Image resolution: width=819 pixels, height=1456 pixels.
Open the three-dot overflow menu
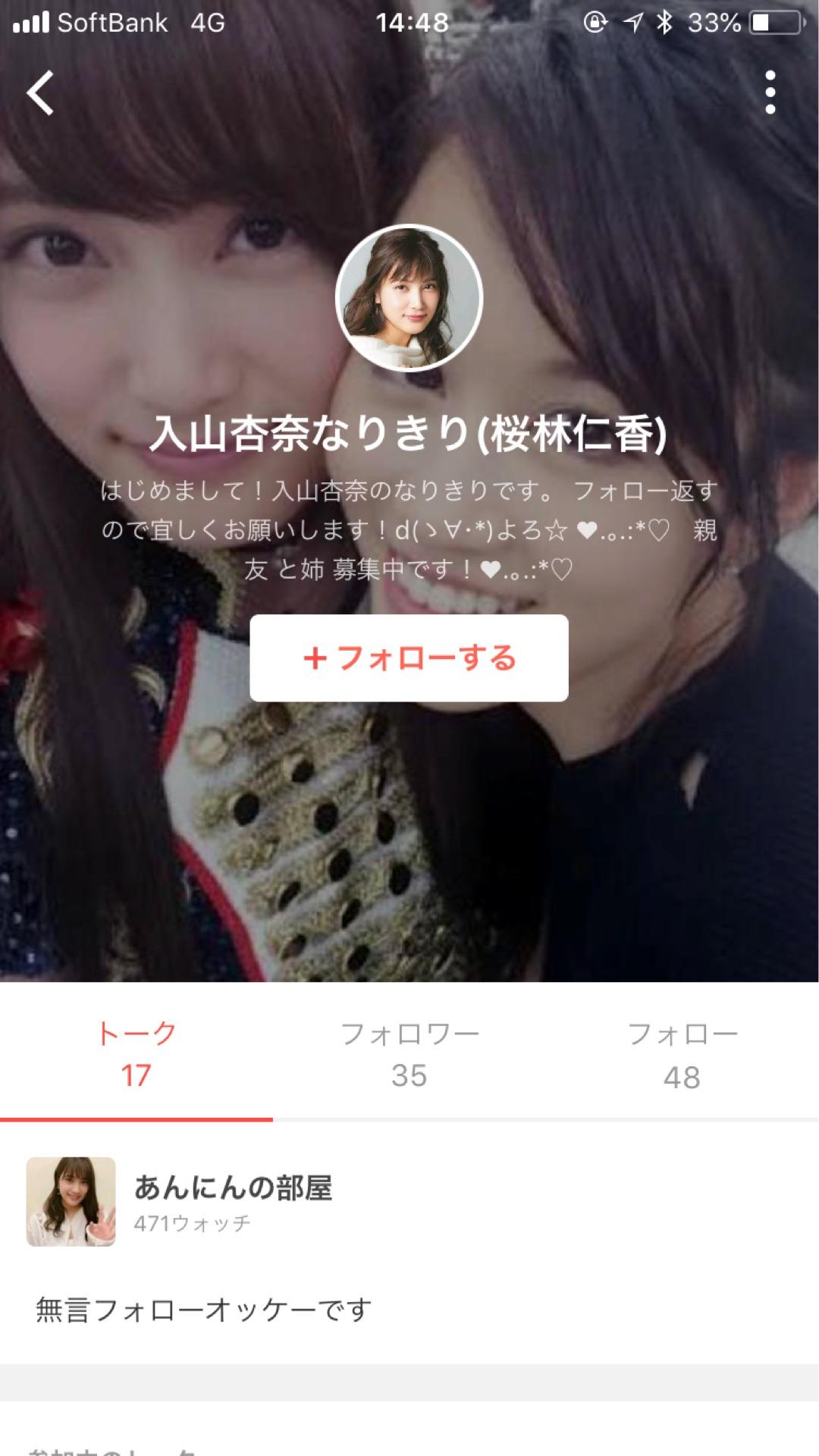[771, 89]
